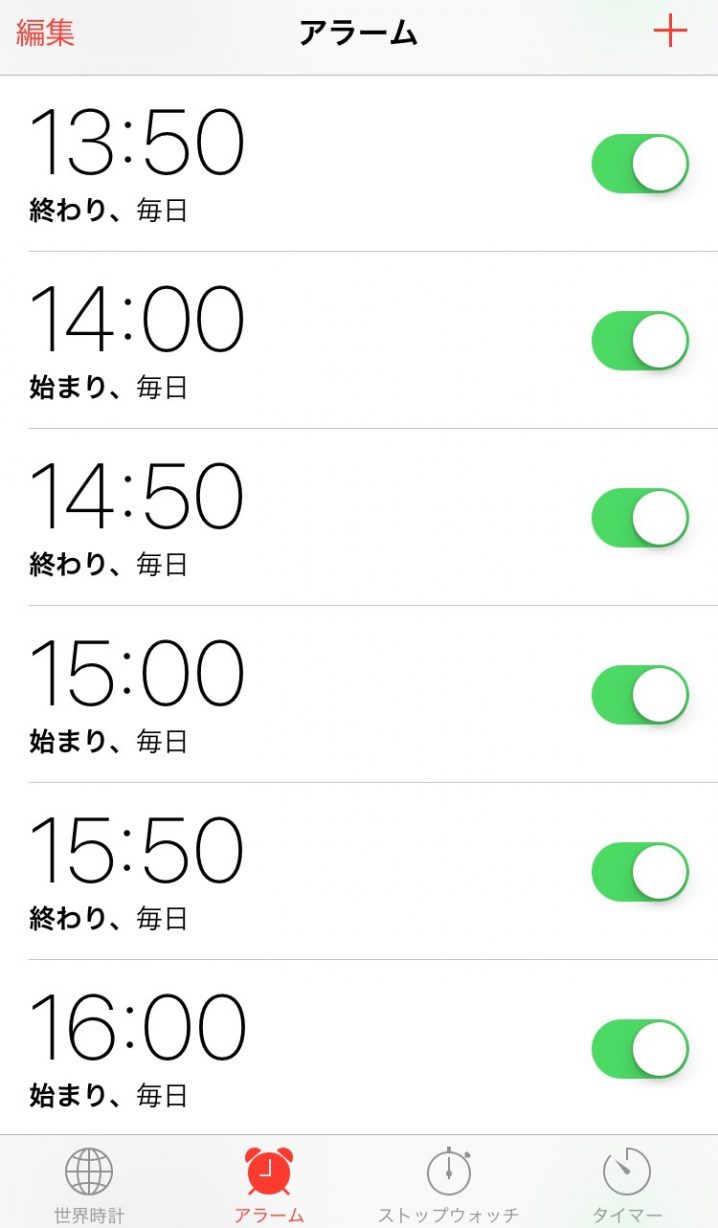
Task: Select the アラーム tab
Action: point(269,1184)
